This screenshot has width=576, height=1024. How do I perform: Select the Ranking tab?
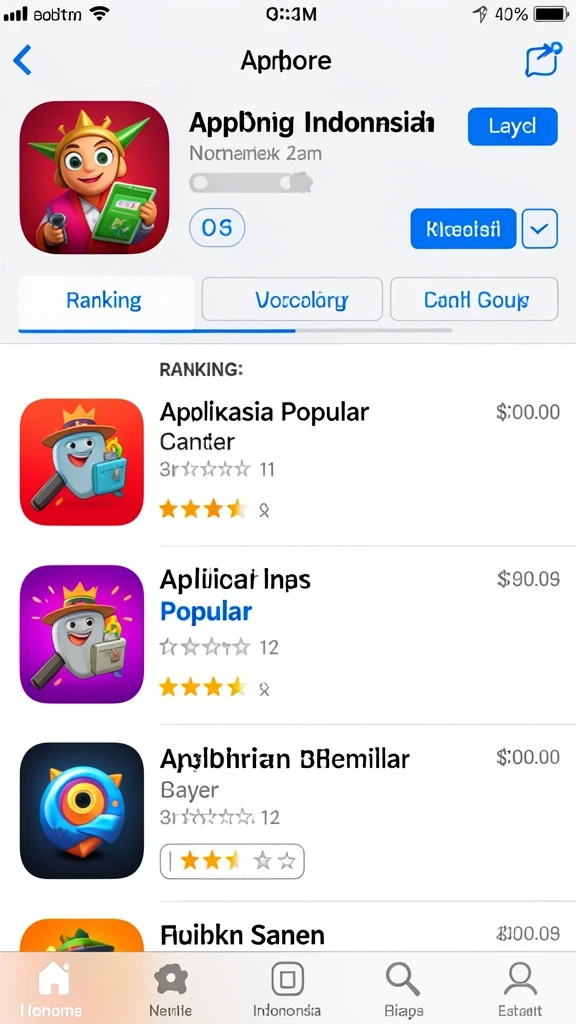[x=104, y=300]
